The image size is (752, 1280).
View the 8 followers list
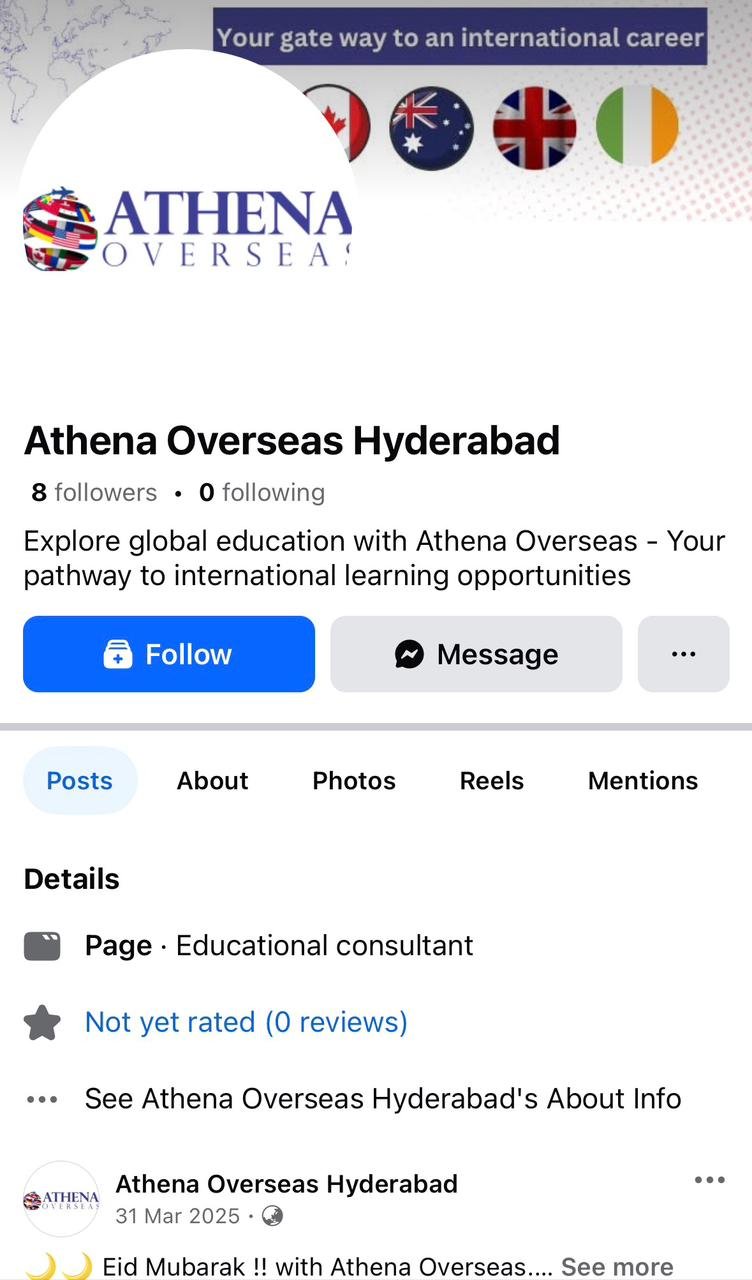pyautogui.click(x=94, y=493)
